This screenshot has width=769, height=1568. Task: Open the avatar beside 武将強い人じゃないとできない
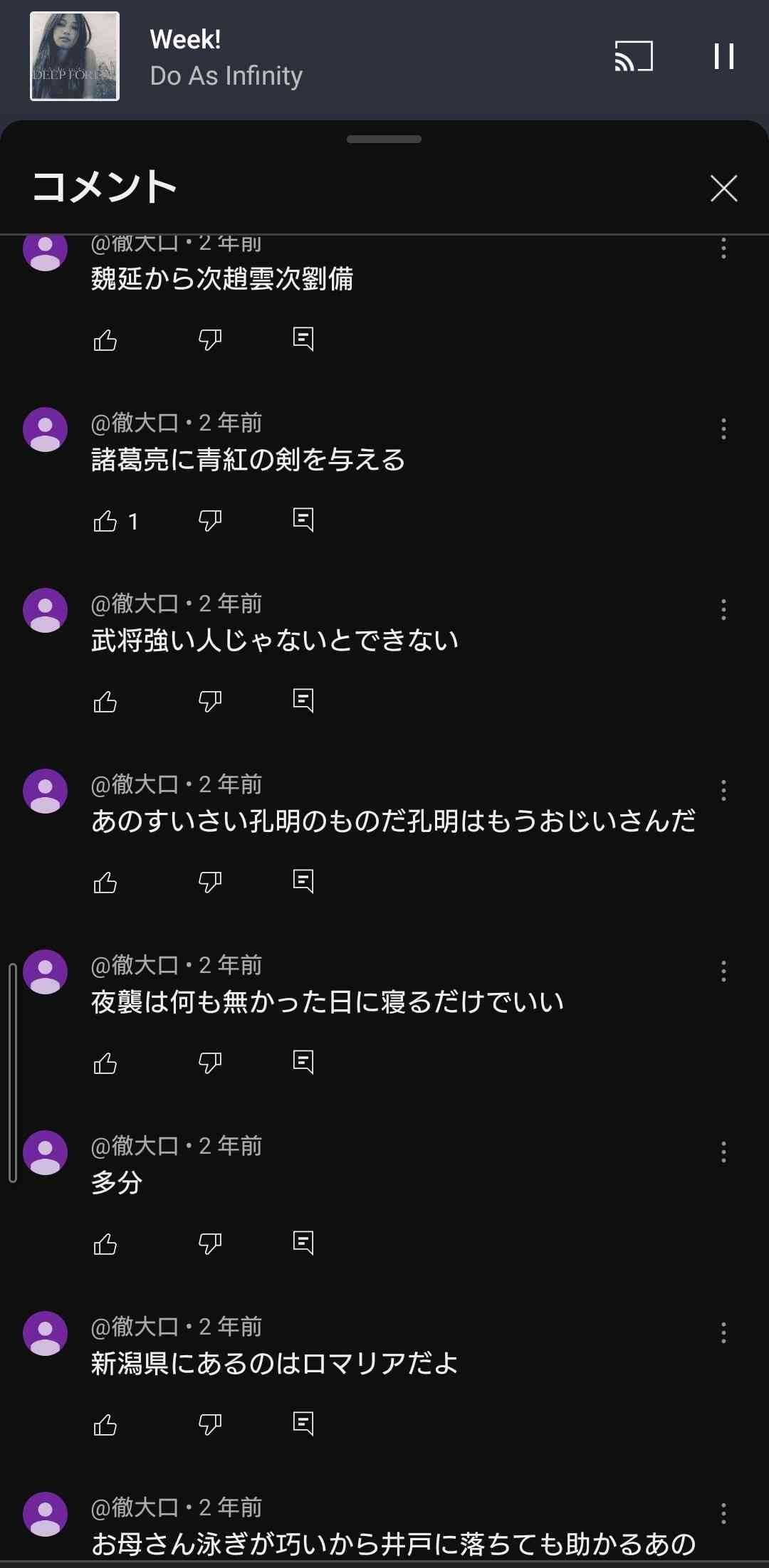pos(46,610)
